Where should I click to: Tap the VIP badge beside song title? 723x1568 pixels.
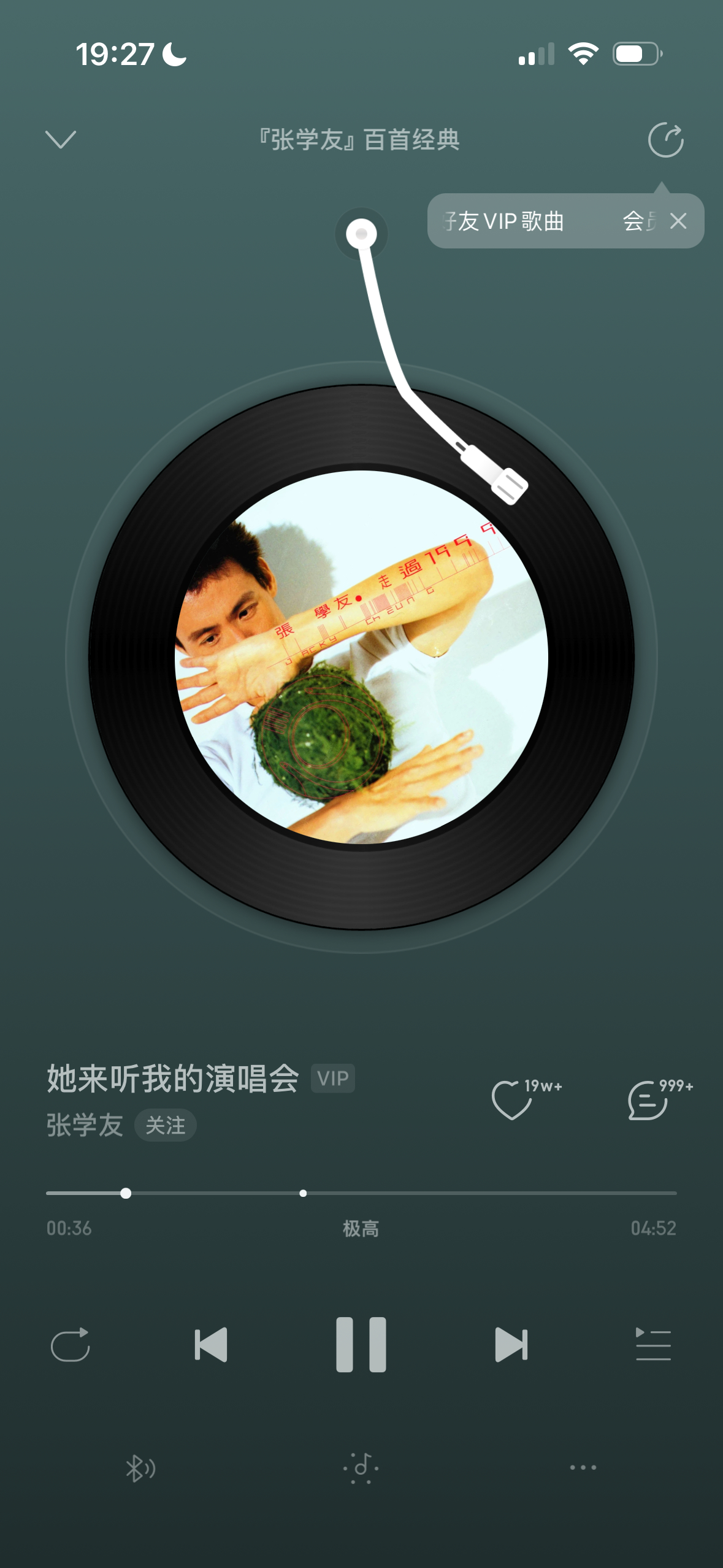(x=333, y=1078)
